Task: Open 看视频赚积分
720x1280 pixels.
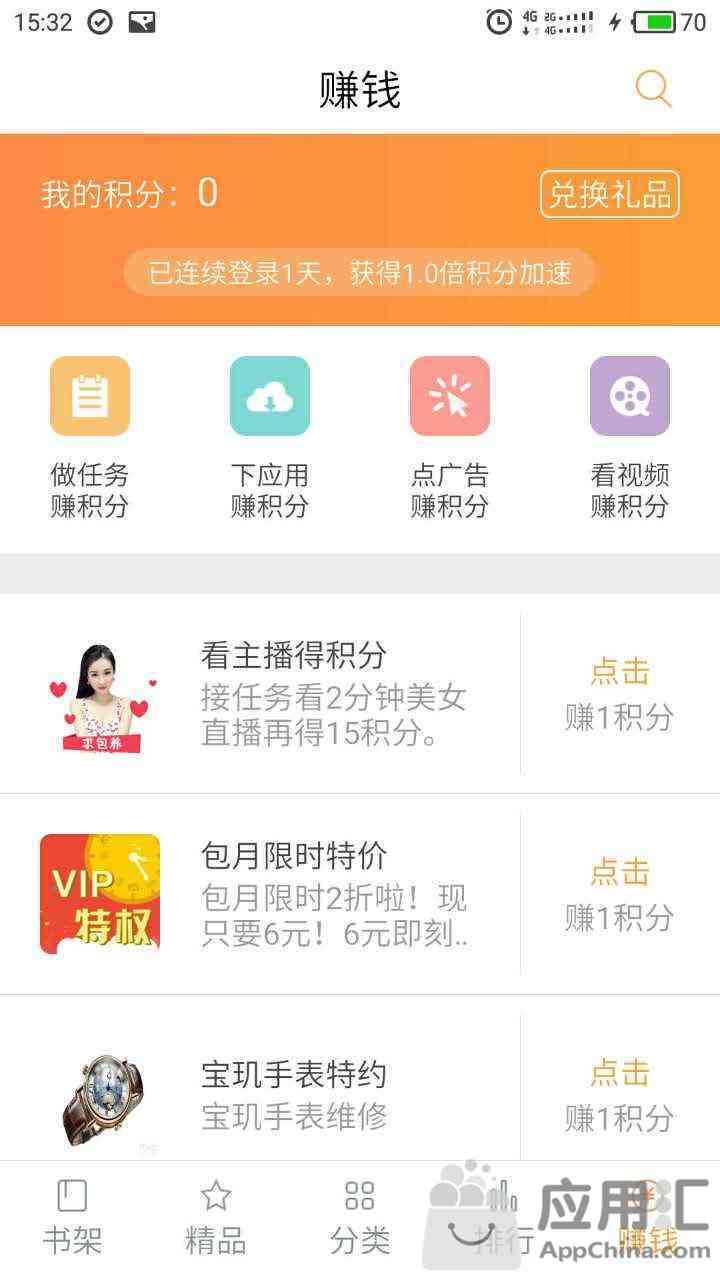Action: [629, 436]
